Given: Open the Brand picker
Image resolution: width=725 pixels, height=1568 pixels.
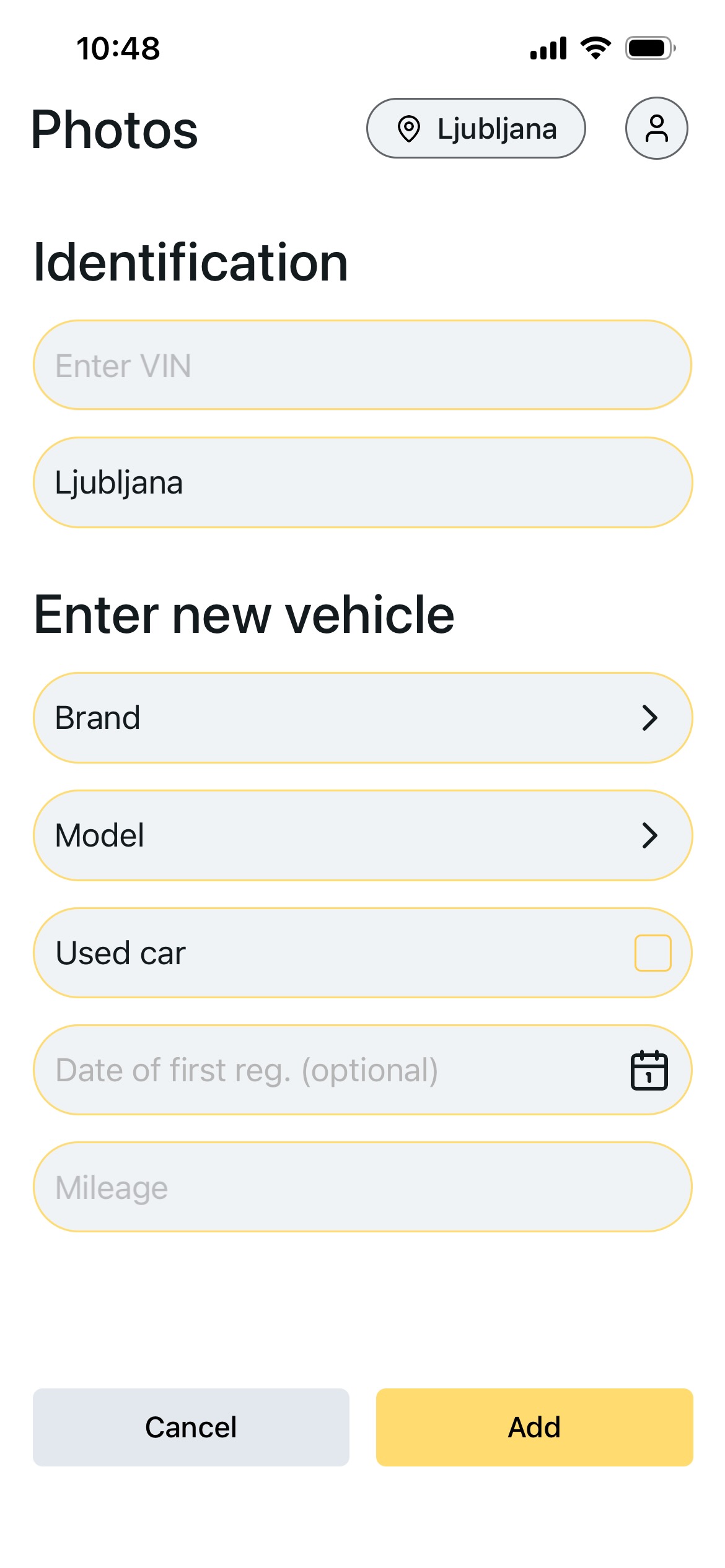Looking at the screenshot, I should click(362, 718).
